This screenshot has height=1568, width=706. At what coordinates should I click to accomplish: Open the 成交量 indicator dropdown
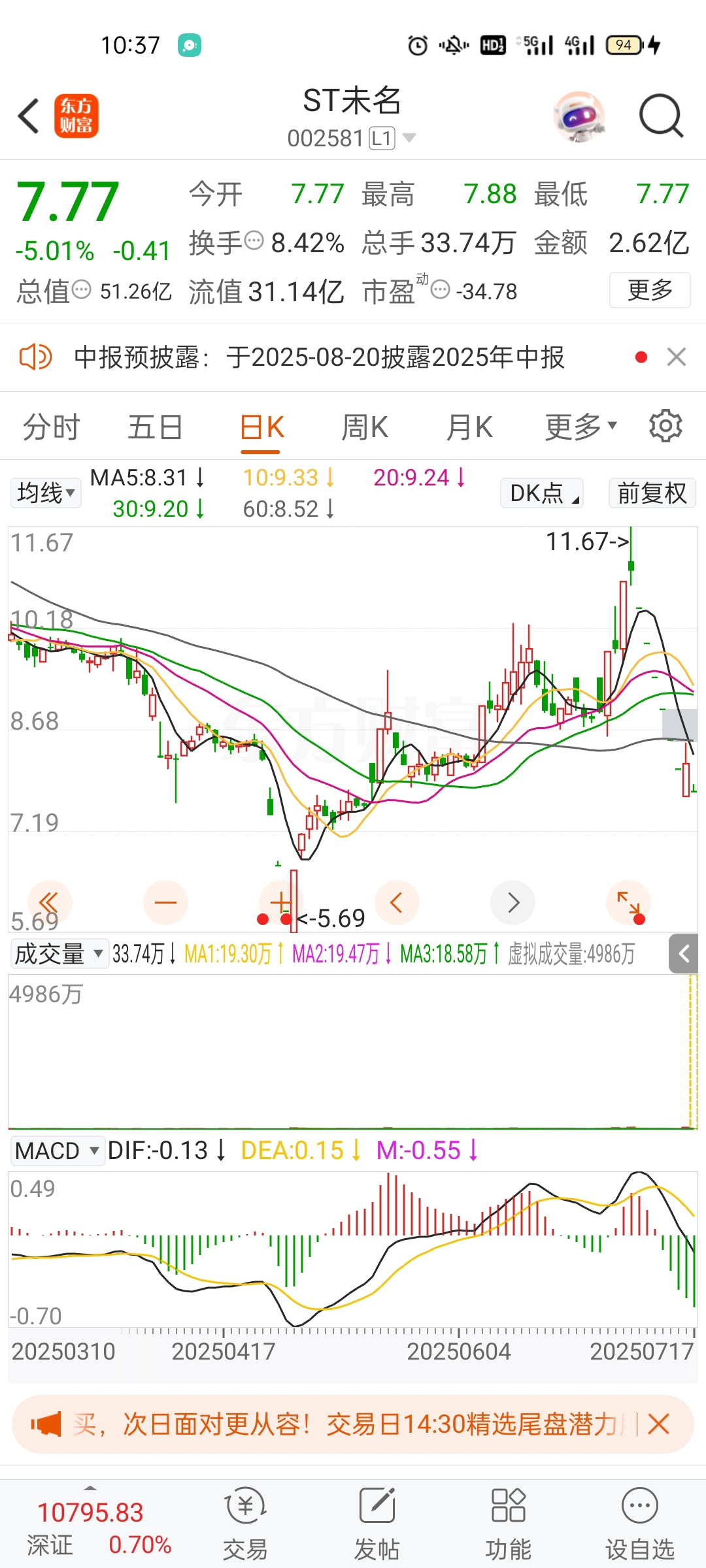(59, 954)
